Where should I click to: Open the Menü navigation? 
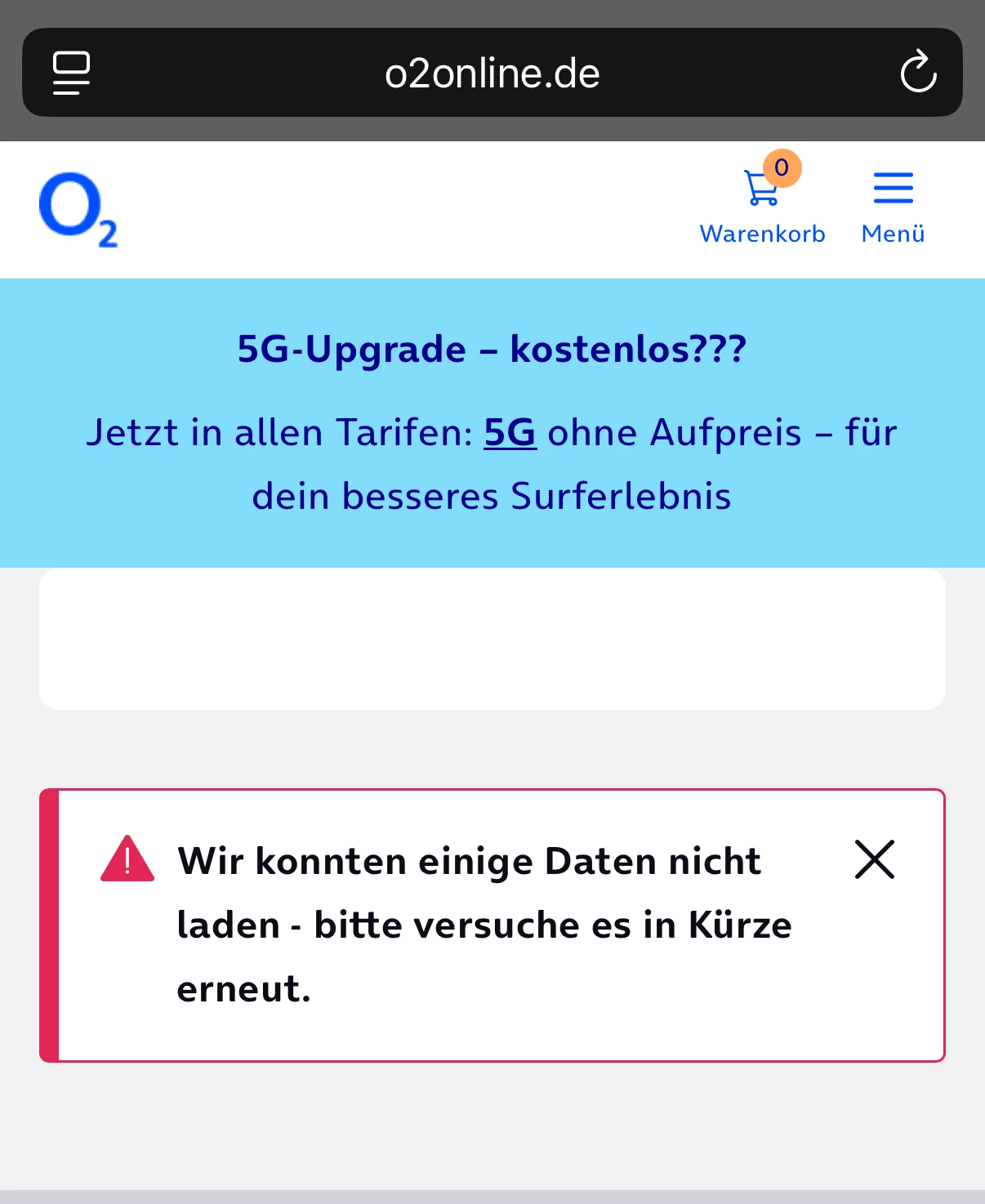893,208
